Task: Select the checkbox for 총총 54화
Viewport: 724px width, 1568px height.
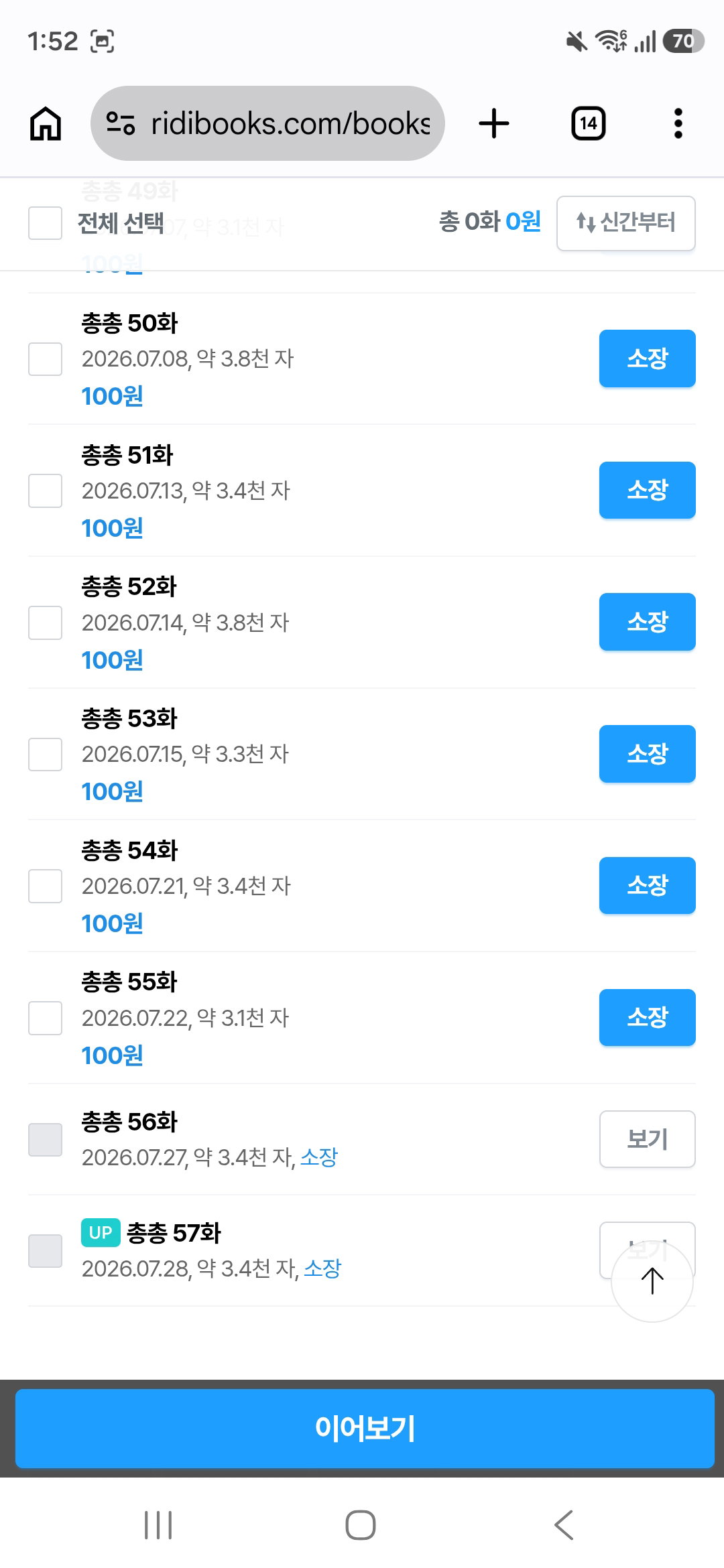Action: [45, 886]
